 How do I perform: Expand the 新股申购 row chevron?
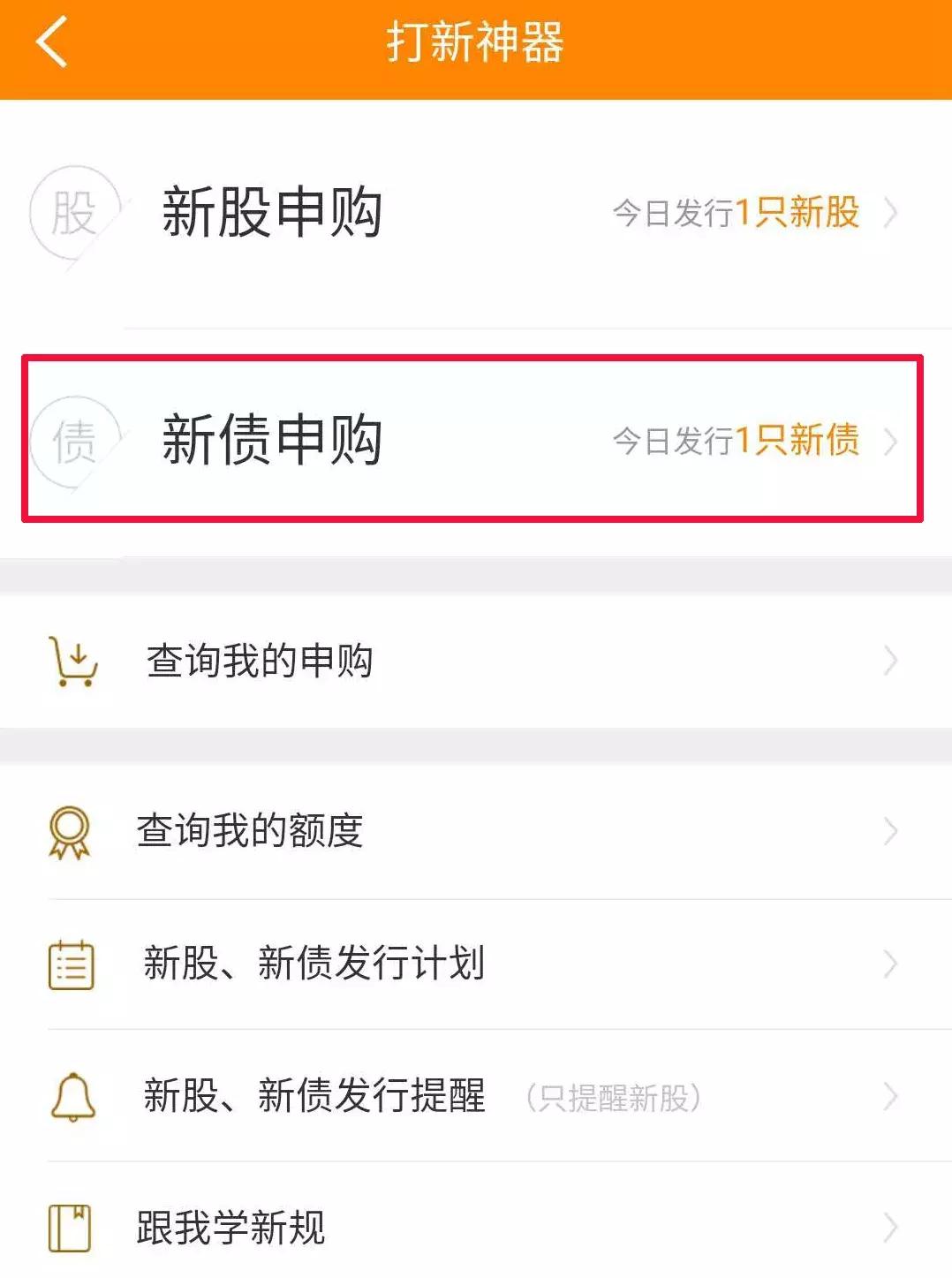pyautogui.click(x=890, y=212)
